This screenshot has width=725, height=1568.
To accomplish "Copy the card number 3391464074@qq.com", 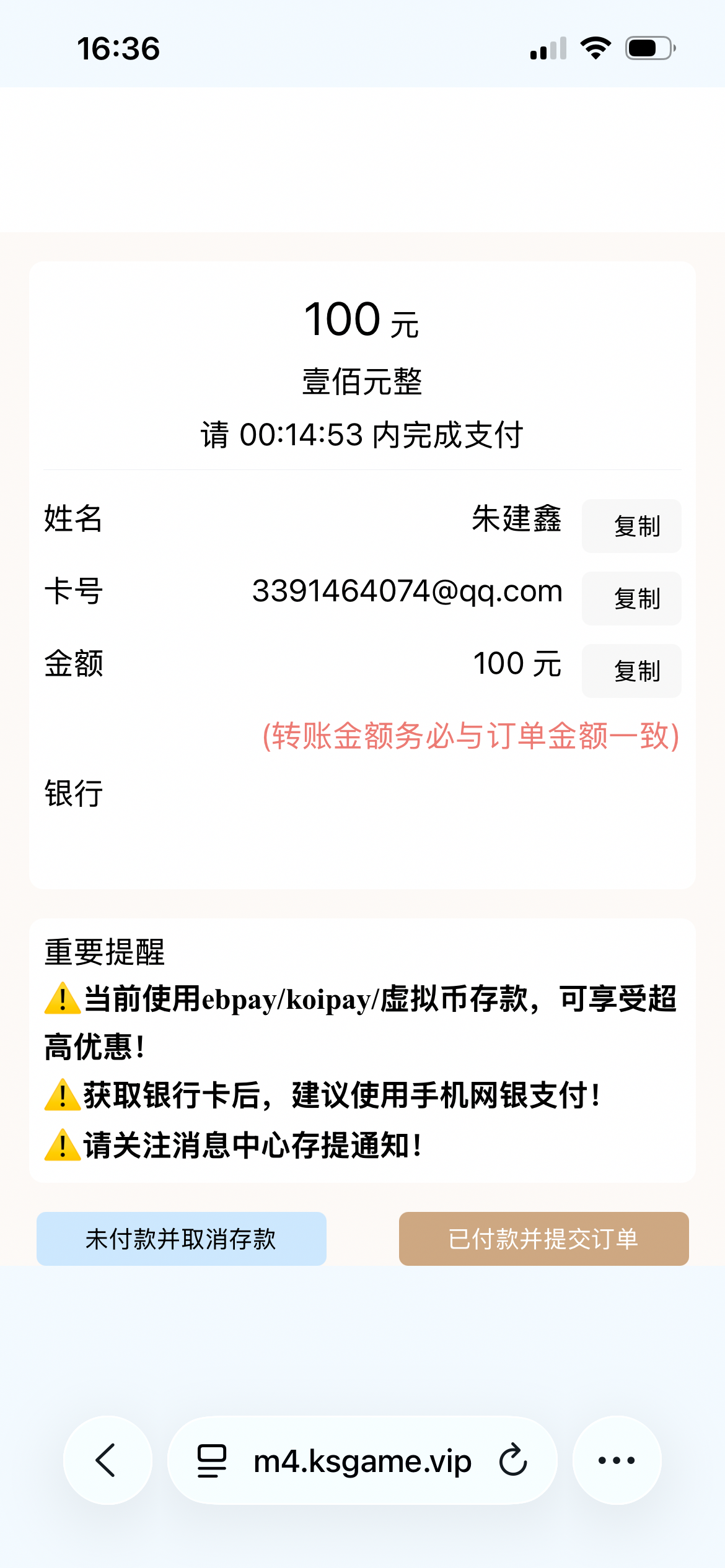I will [631, 598].
